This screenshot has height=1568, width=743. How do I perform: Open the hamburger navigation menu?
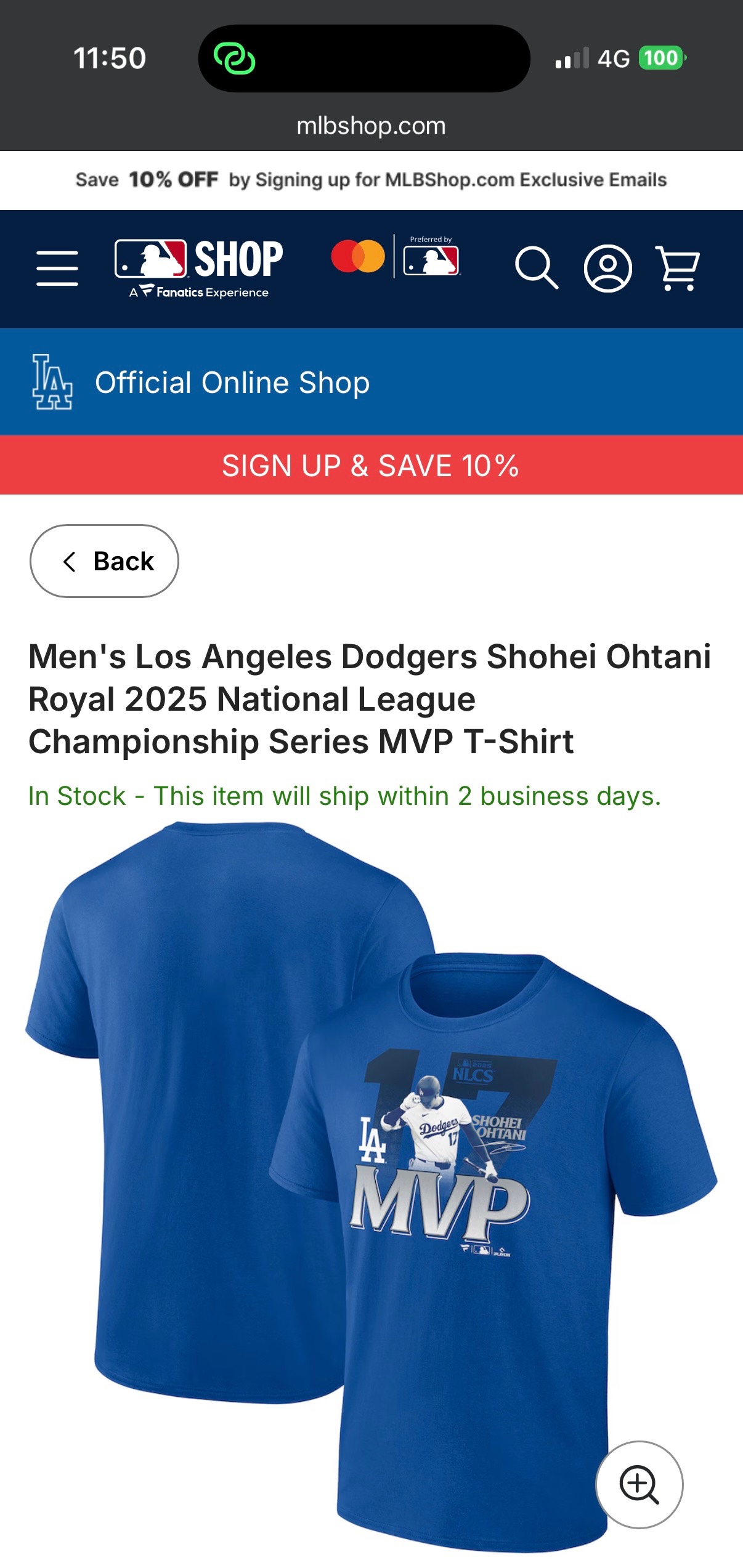57,268
